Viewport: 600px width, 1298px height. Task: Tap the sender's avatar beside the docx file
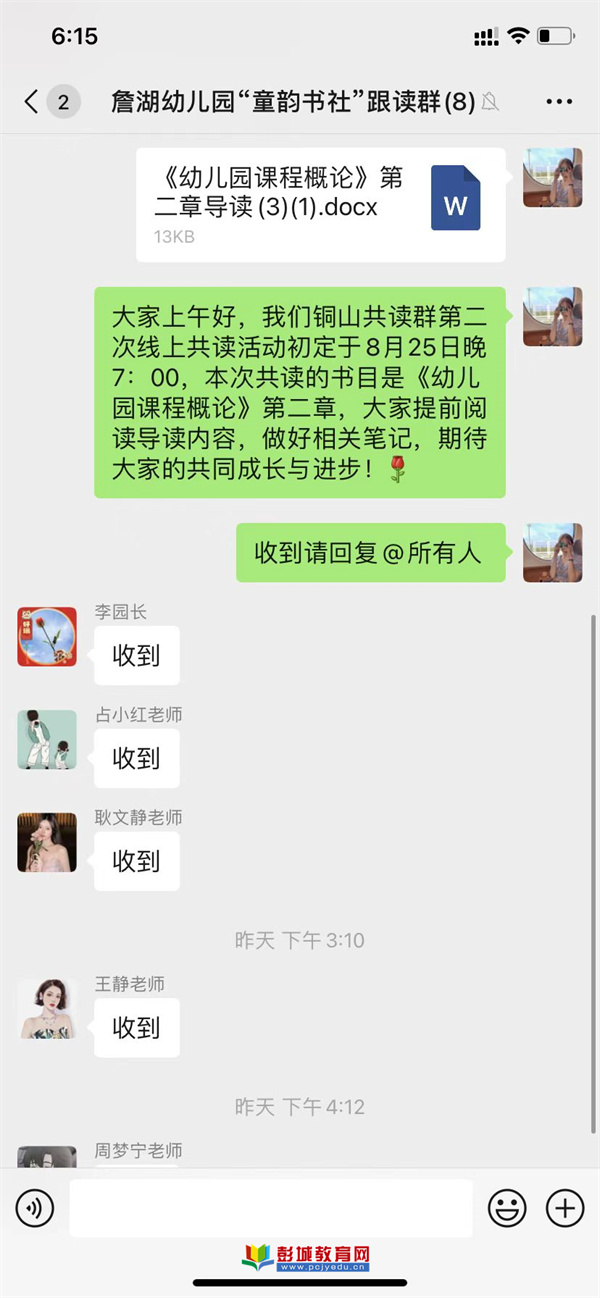(552, 177)
